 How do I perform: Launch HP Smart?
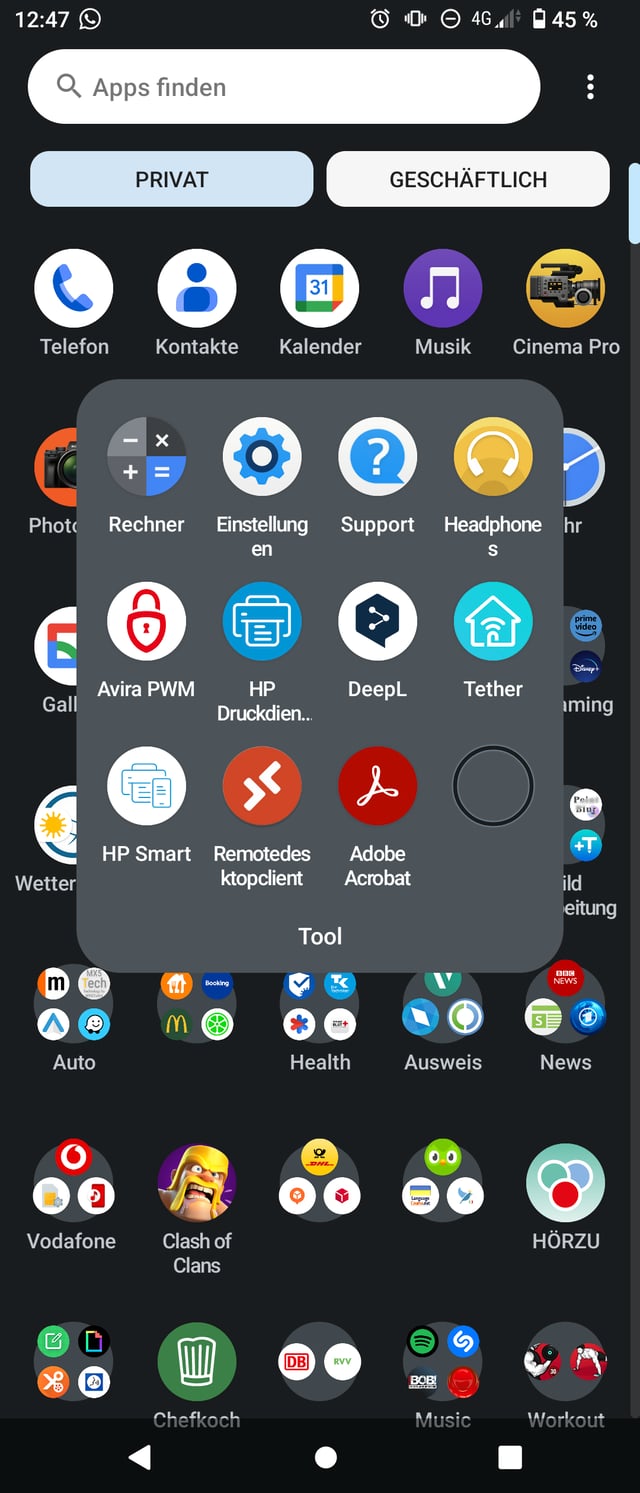coord(146,787)
